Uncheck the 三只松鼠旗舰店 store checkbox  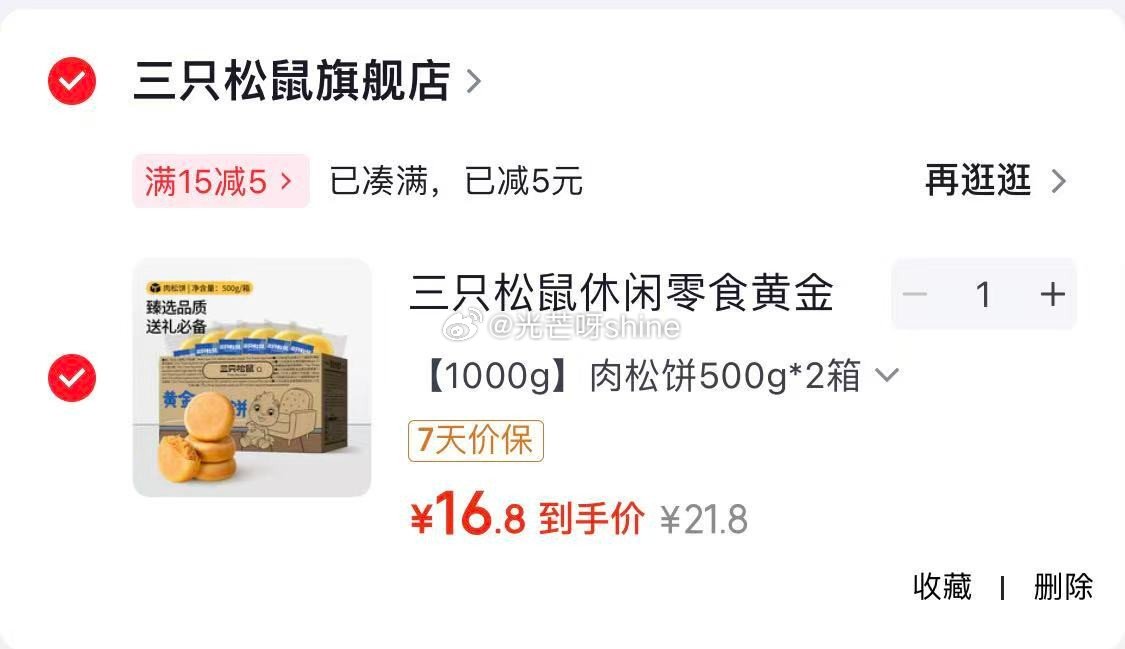(x=72, y=81)
